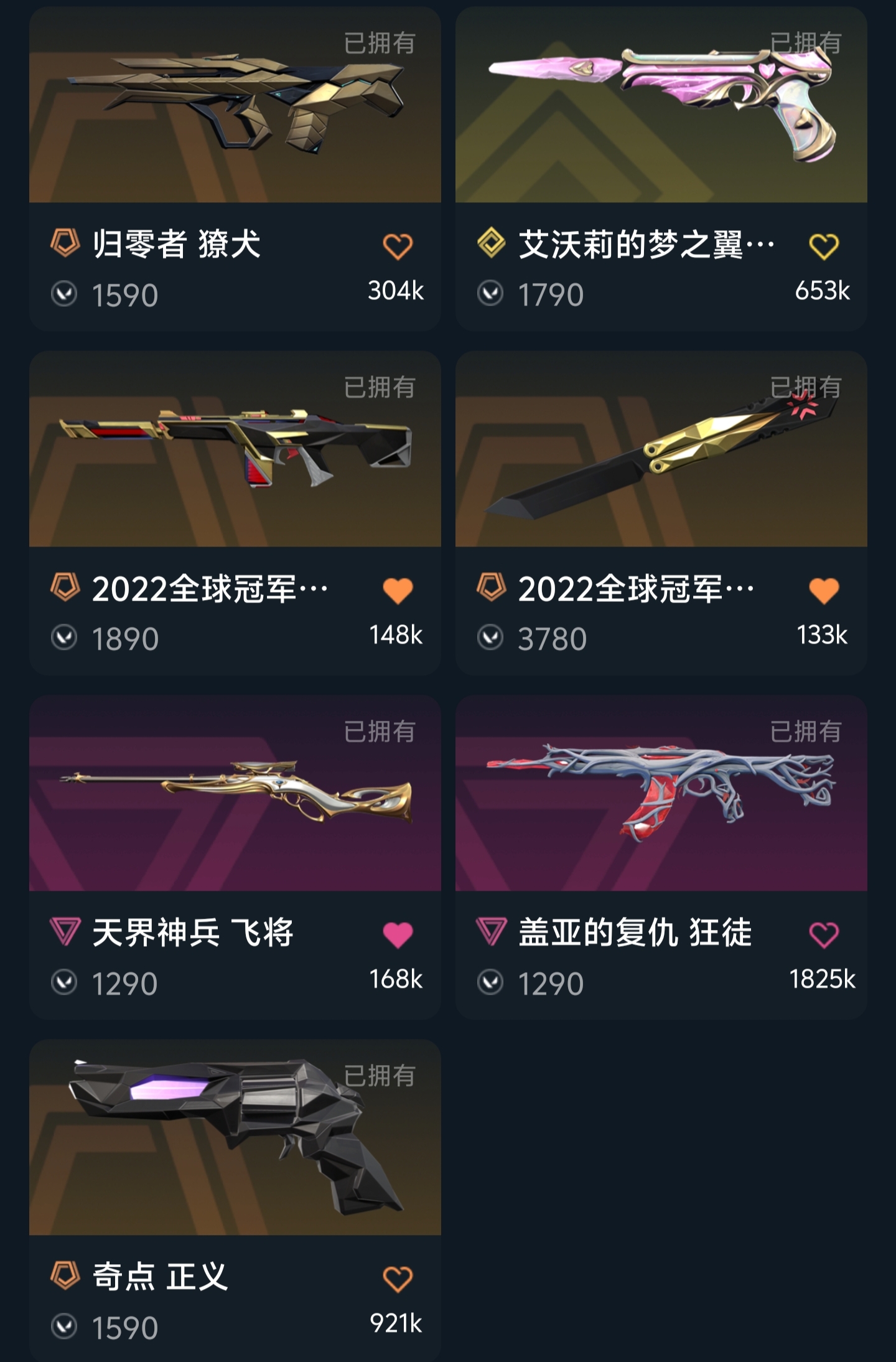Unlike the 2022全球冠军 skin priced 1890
The image size is (896, 1362).
[398, 591]
